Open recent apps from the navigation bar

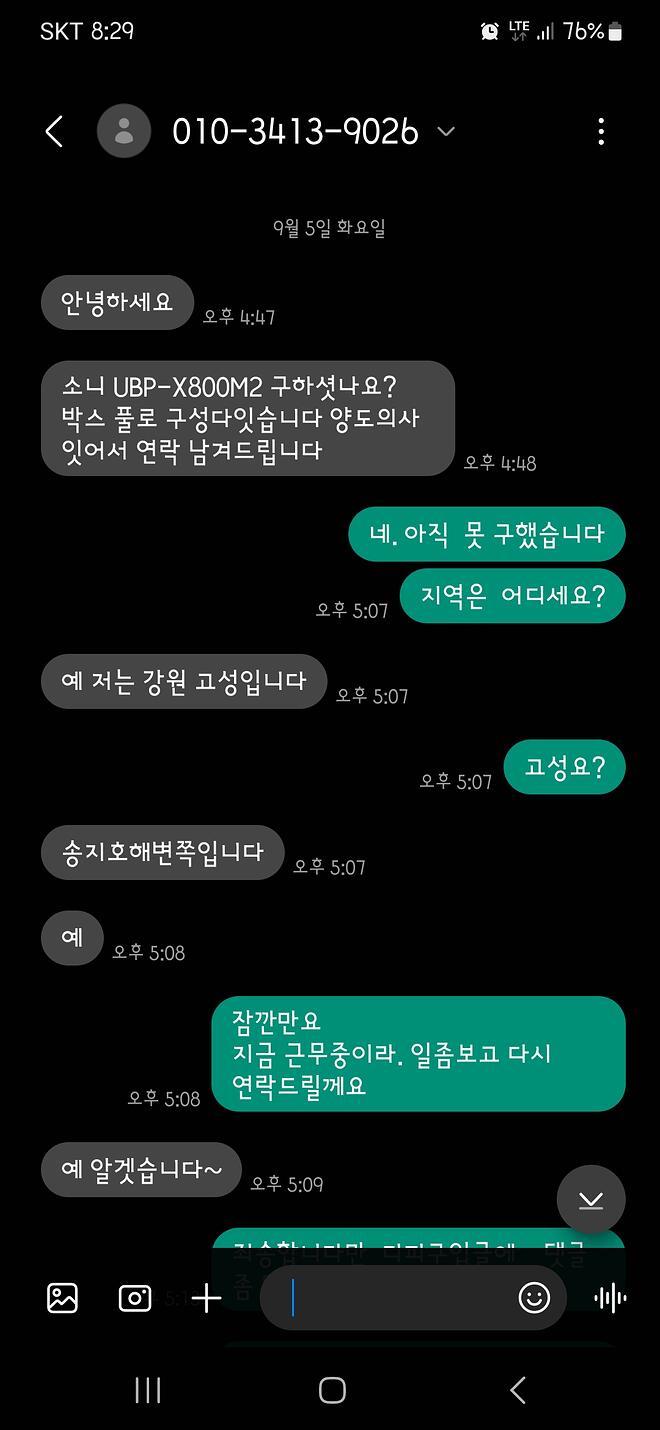(x=148, y=1389)
